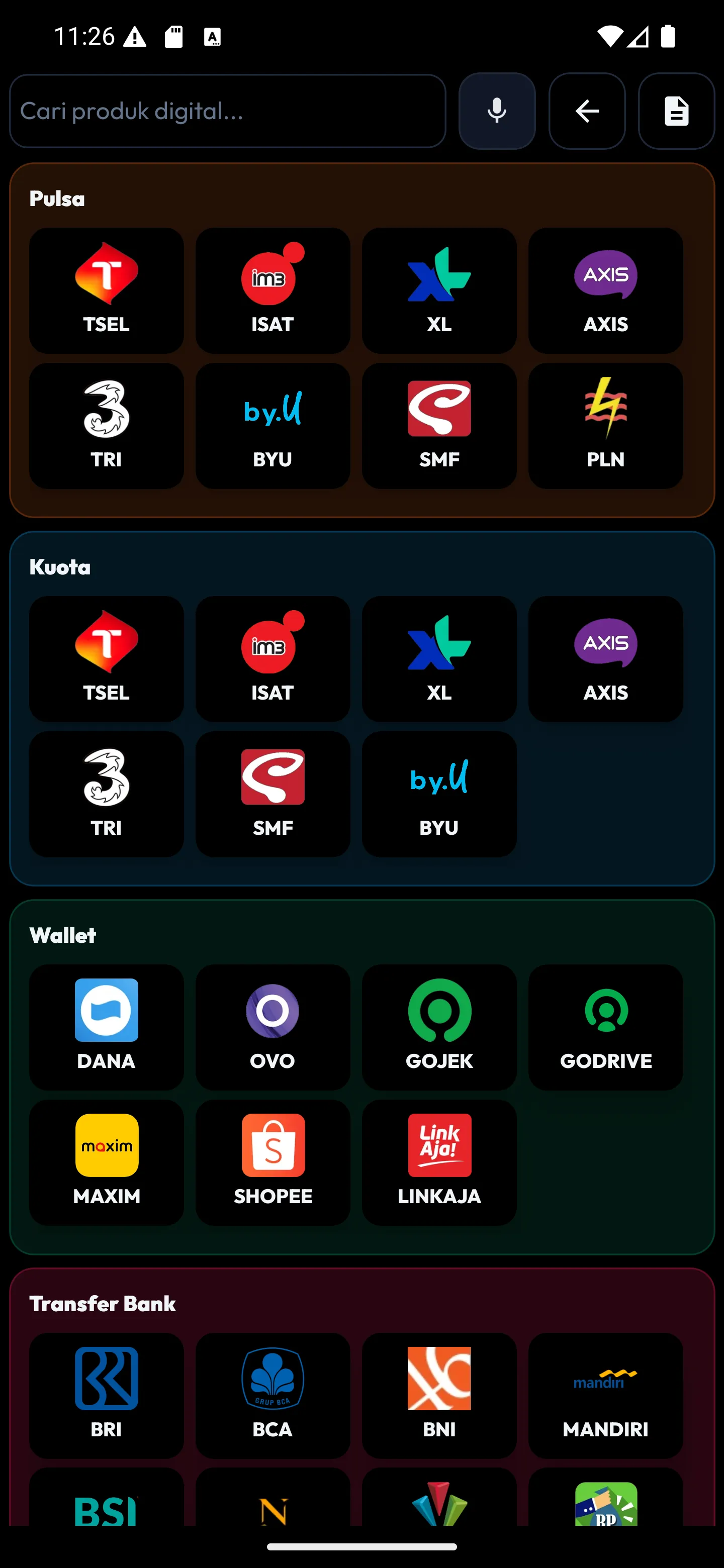Viewport: 724px width, 1568px height.
Task: Open SHOPEE wallet option
Action: [273, 1162]
